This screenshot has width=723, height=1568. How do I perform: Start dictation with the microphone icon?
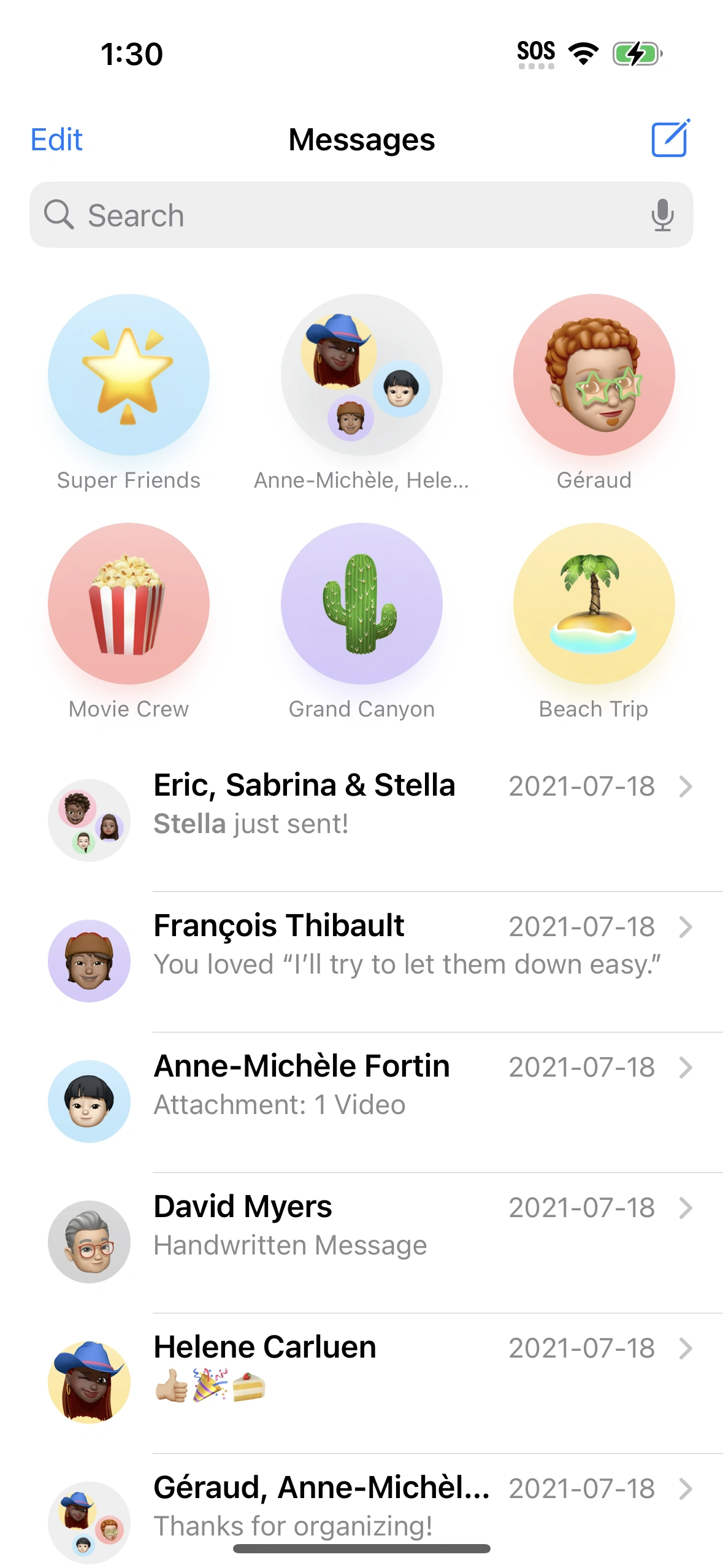click(662, 215)
